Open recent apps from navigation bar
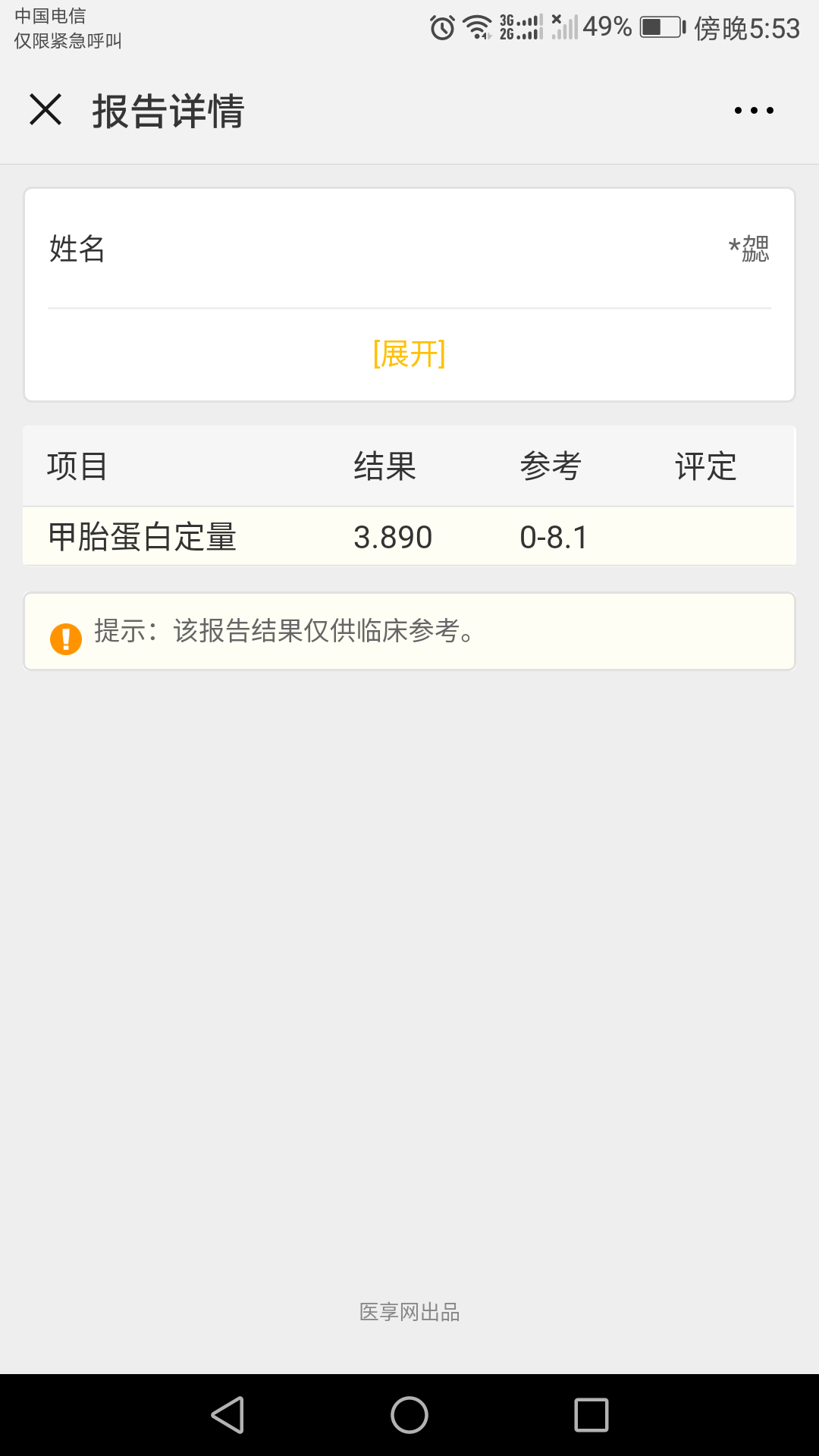Image resolution: width=819 pixels, height=1456 pixels. tap(591, 1415)
